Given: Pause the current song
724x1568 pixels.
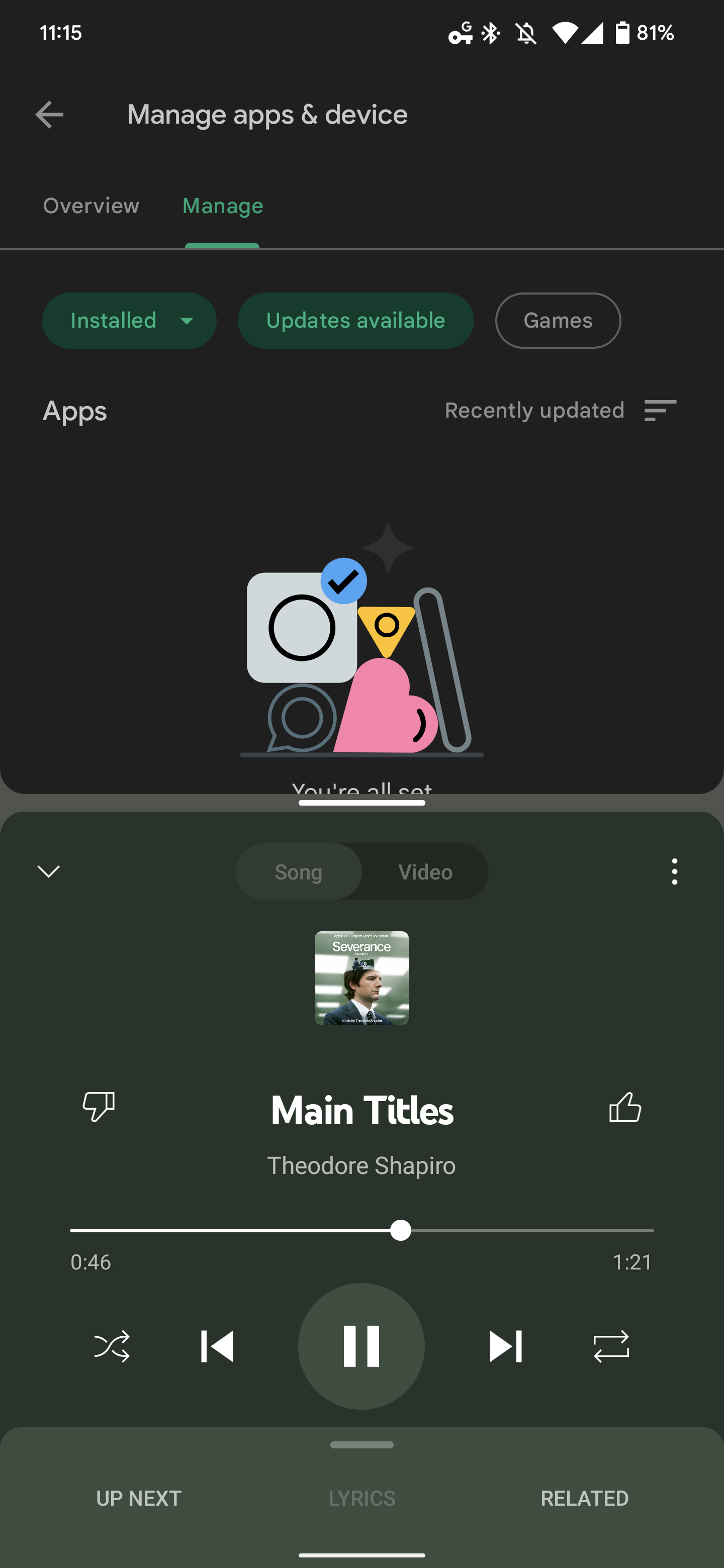Looking at the screenshot, I should 361,1346.
